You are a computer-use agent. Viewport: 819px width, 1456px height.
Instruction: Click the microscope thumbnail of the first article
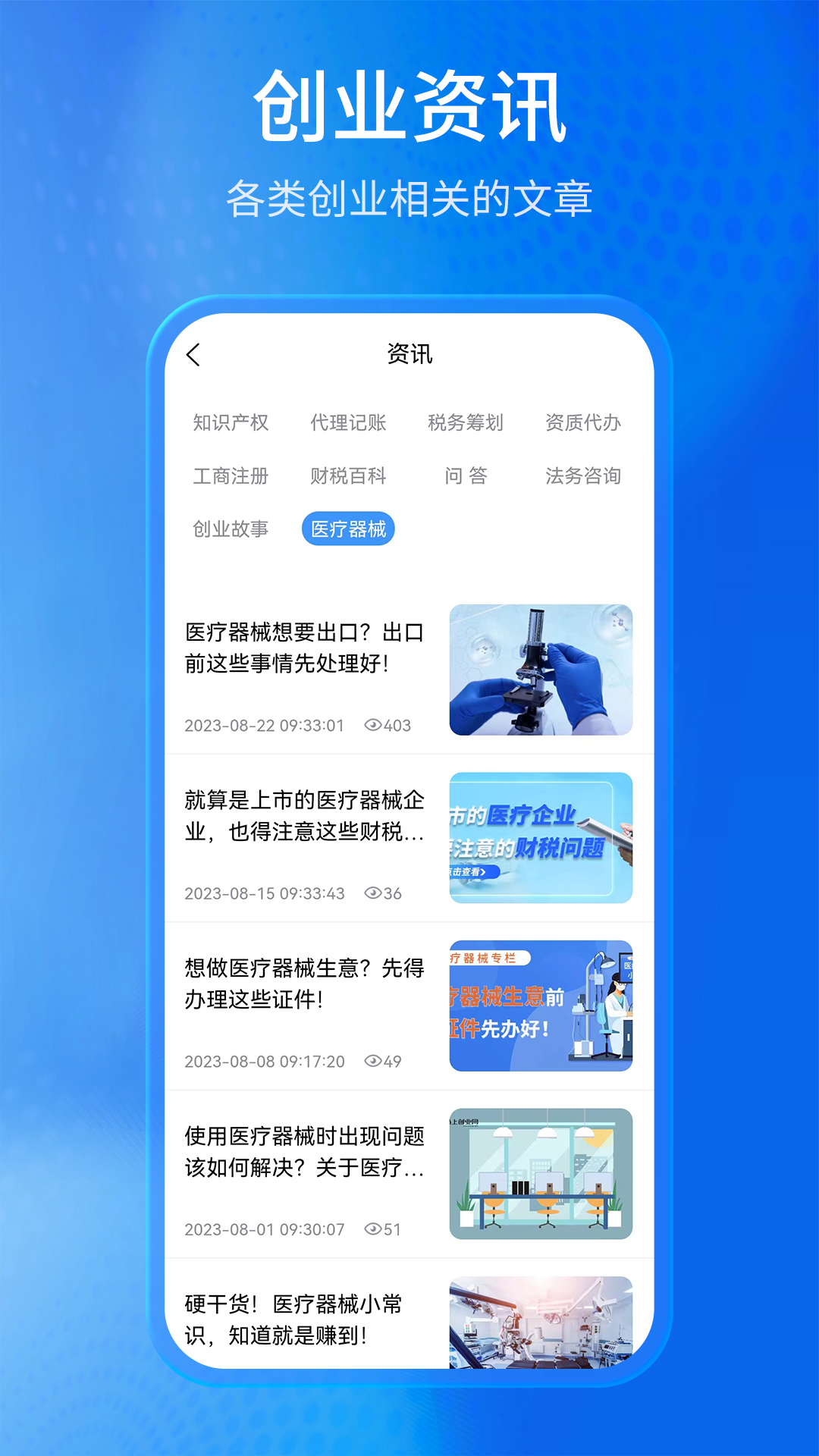pos(540,669)
